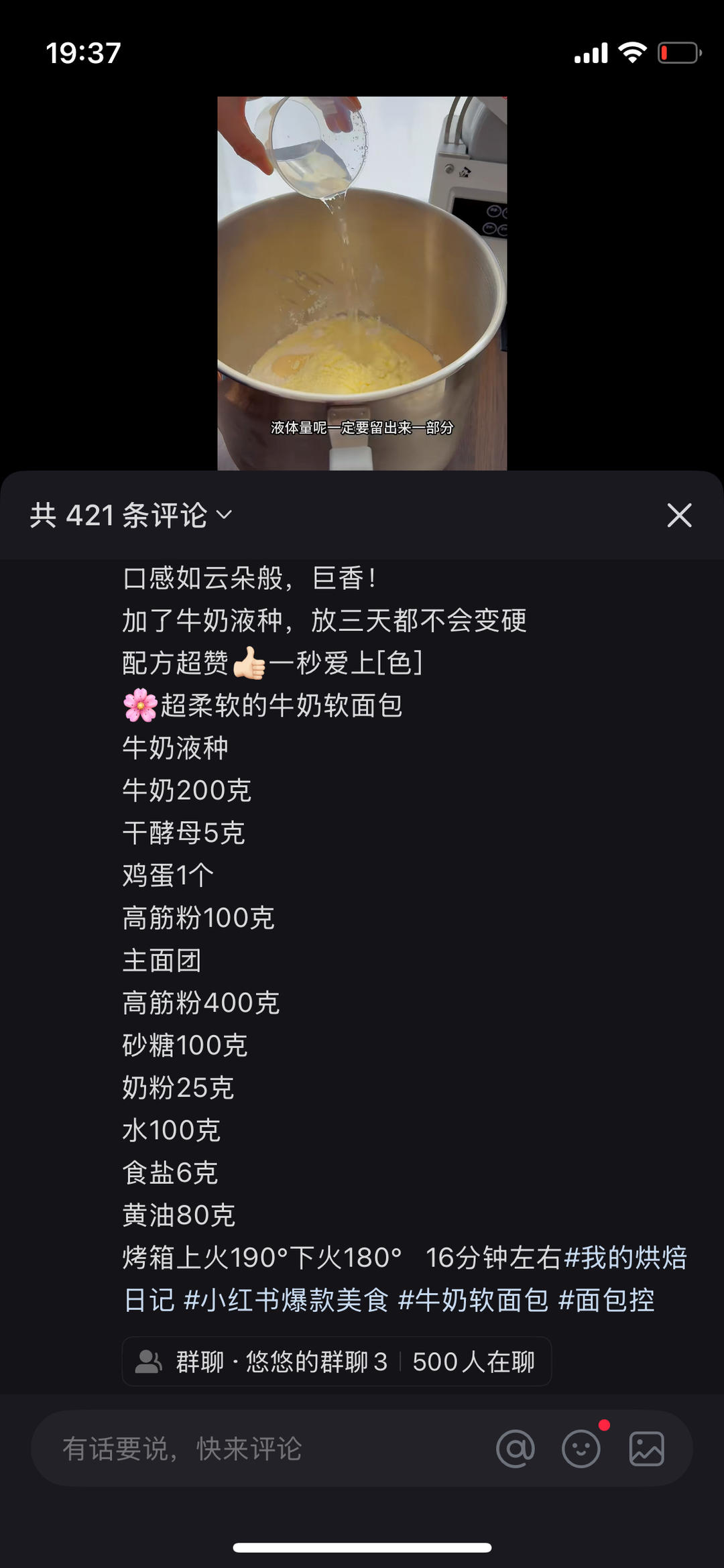Attach a picture to the comment
The width and height of the screenshot is (724, 1568).
point(646,1449)
